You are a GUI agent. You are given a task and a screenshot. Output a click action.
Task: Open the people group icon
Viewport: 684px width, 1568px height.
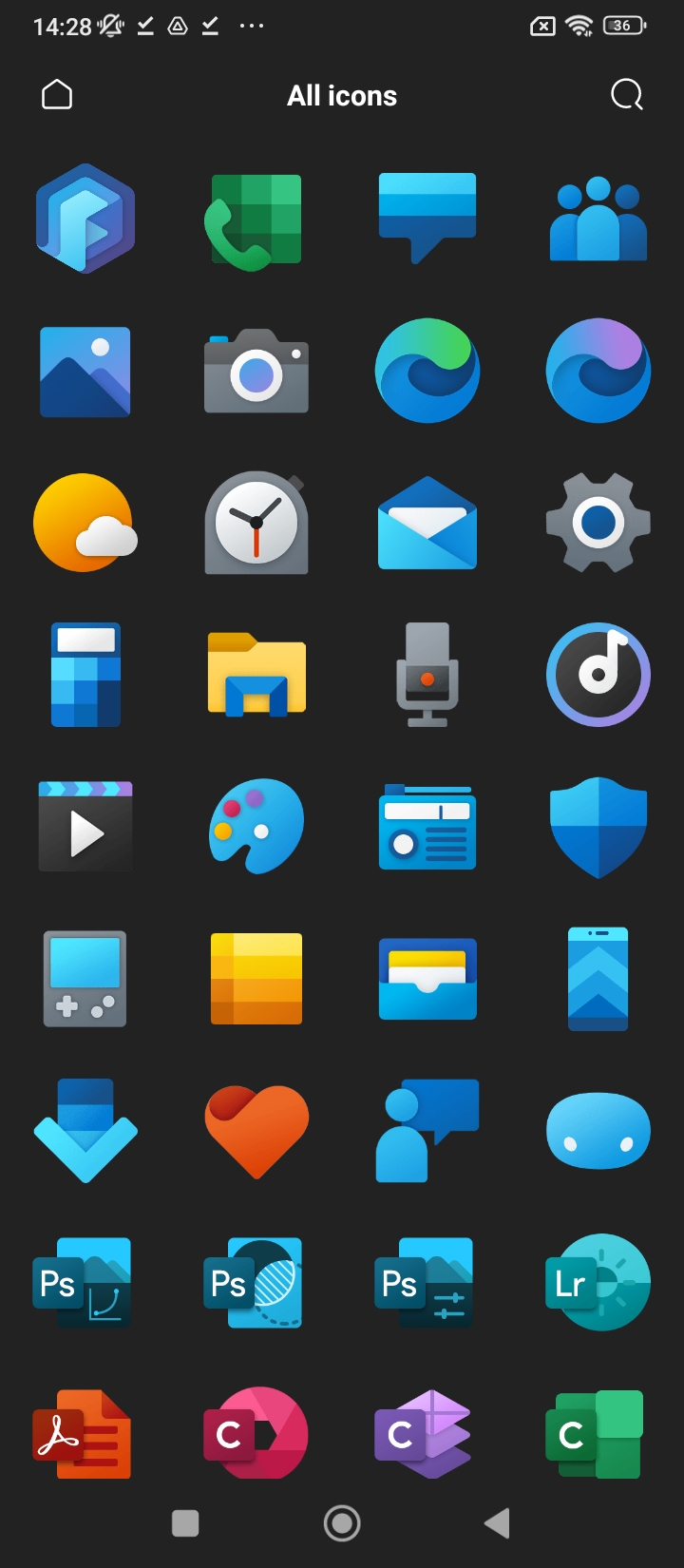[x=598, y=220]
